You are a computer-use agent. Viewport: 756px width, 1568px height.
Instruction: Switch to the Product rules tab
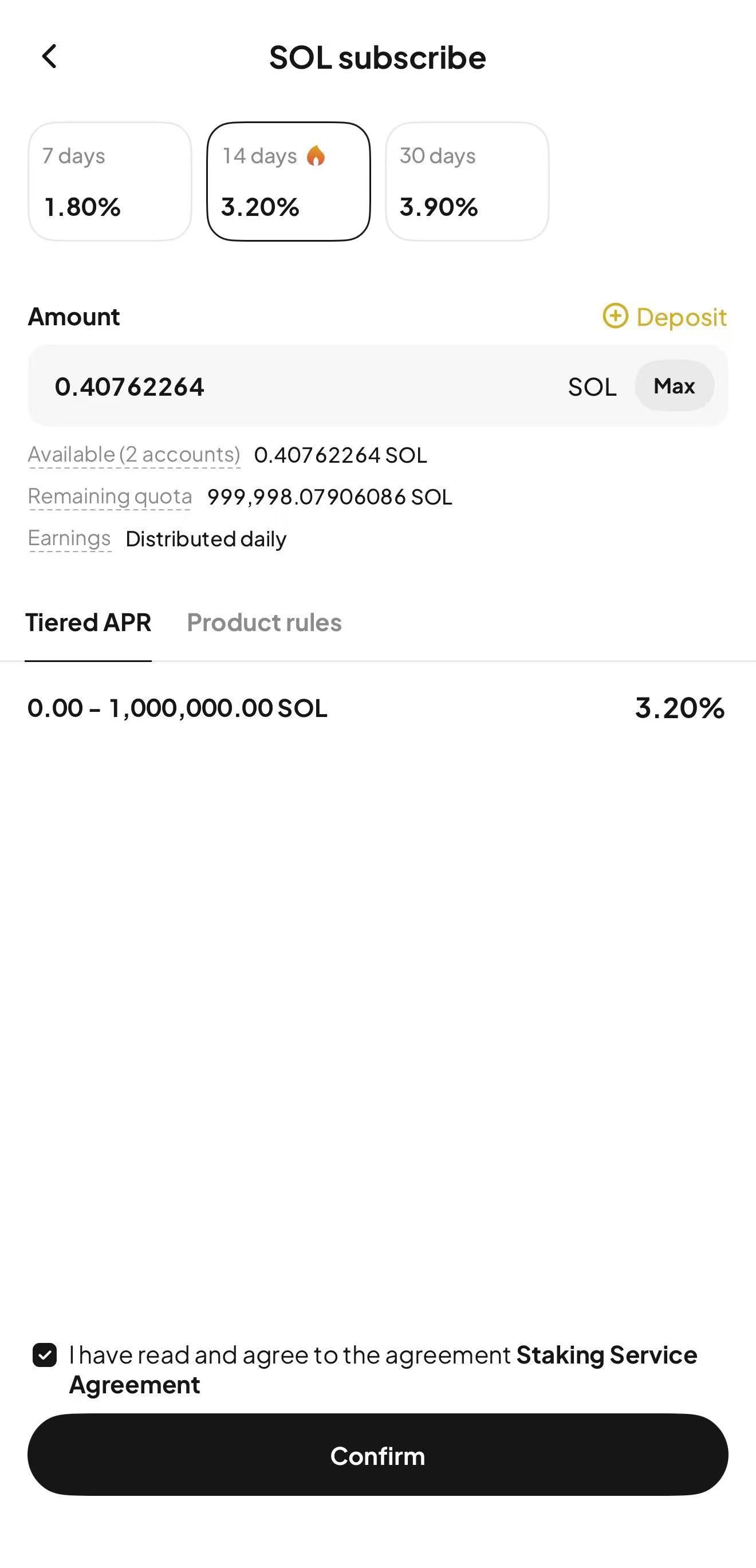tap(264, 623)
